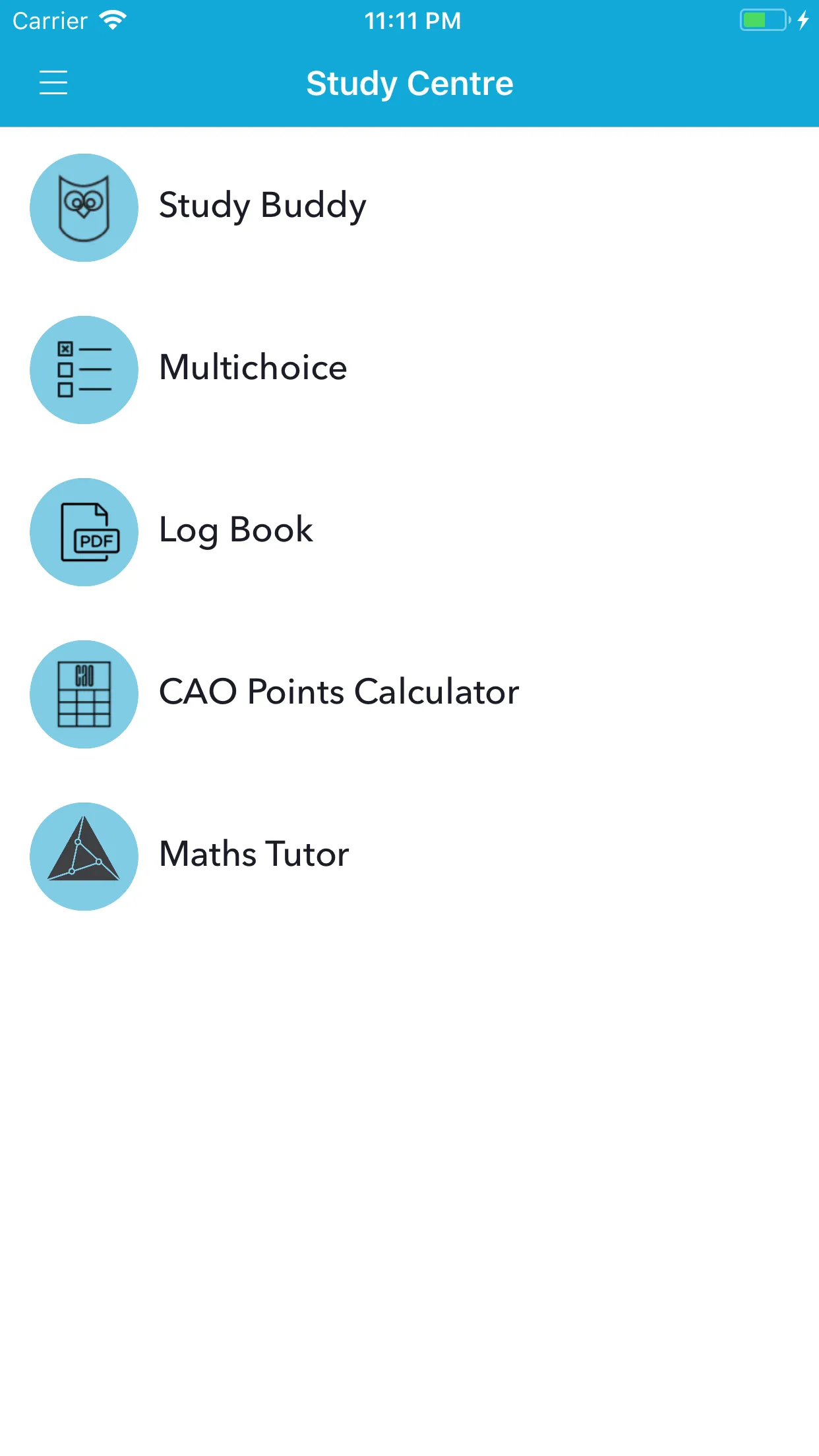819x1456 pixels.
Task: Open the CAO Points Calculator
Action: 338,692
